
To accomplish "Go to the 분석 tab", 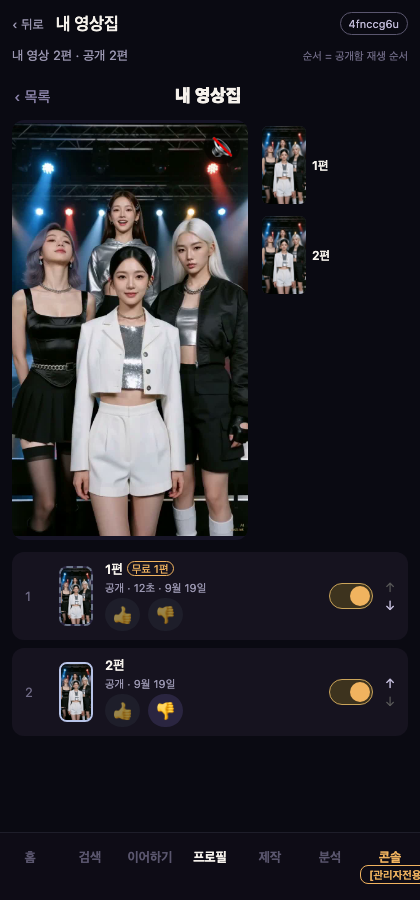I will pos(330,857).
